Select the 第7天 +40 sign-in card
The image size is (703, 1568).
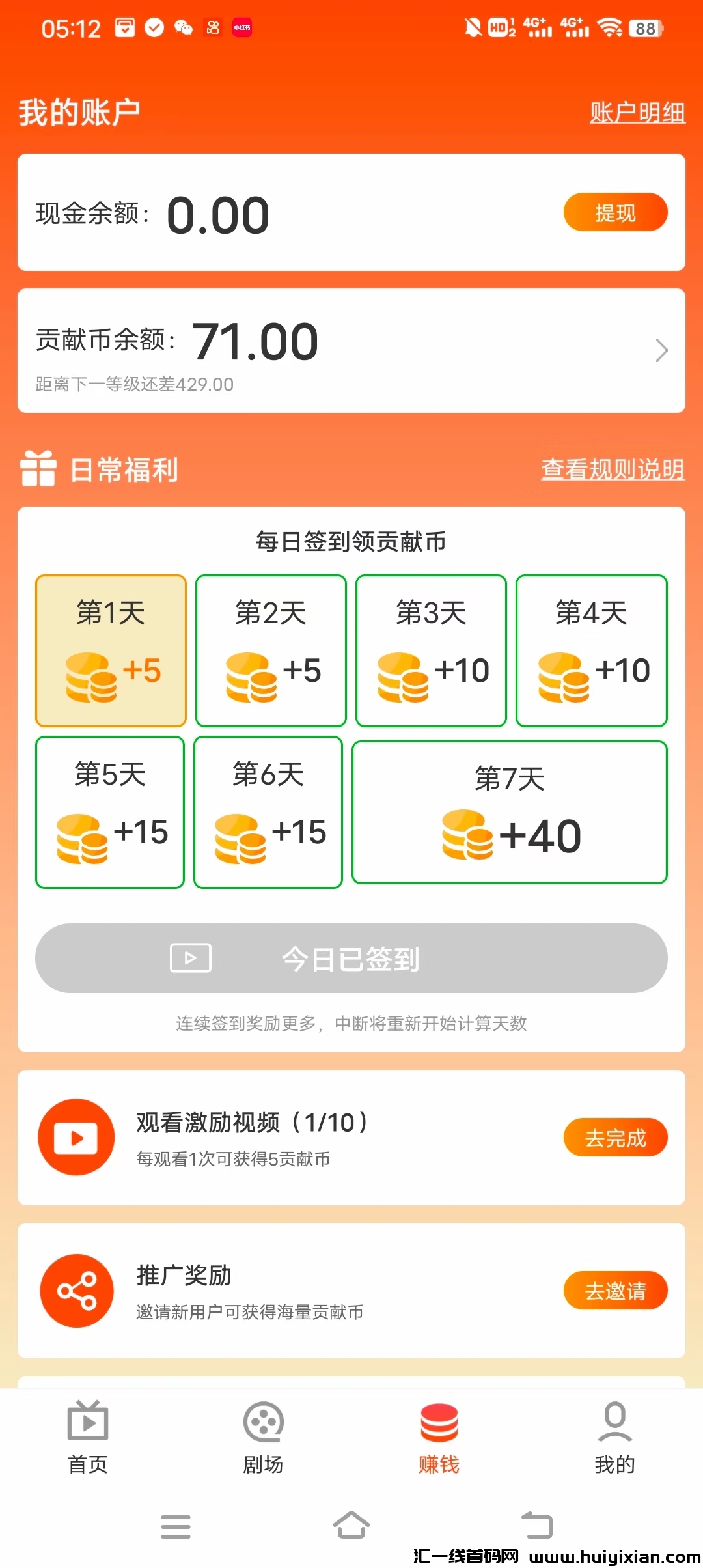509,812
